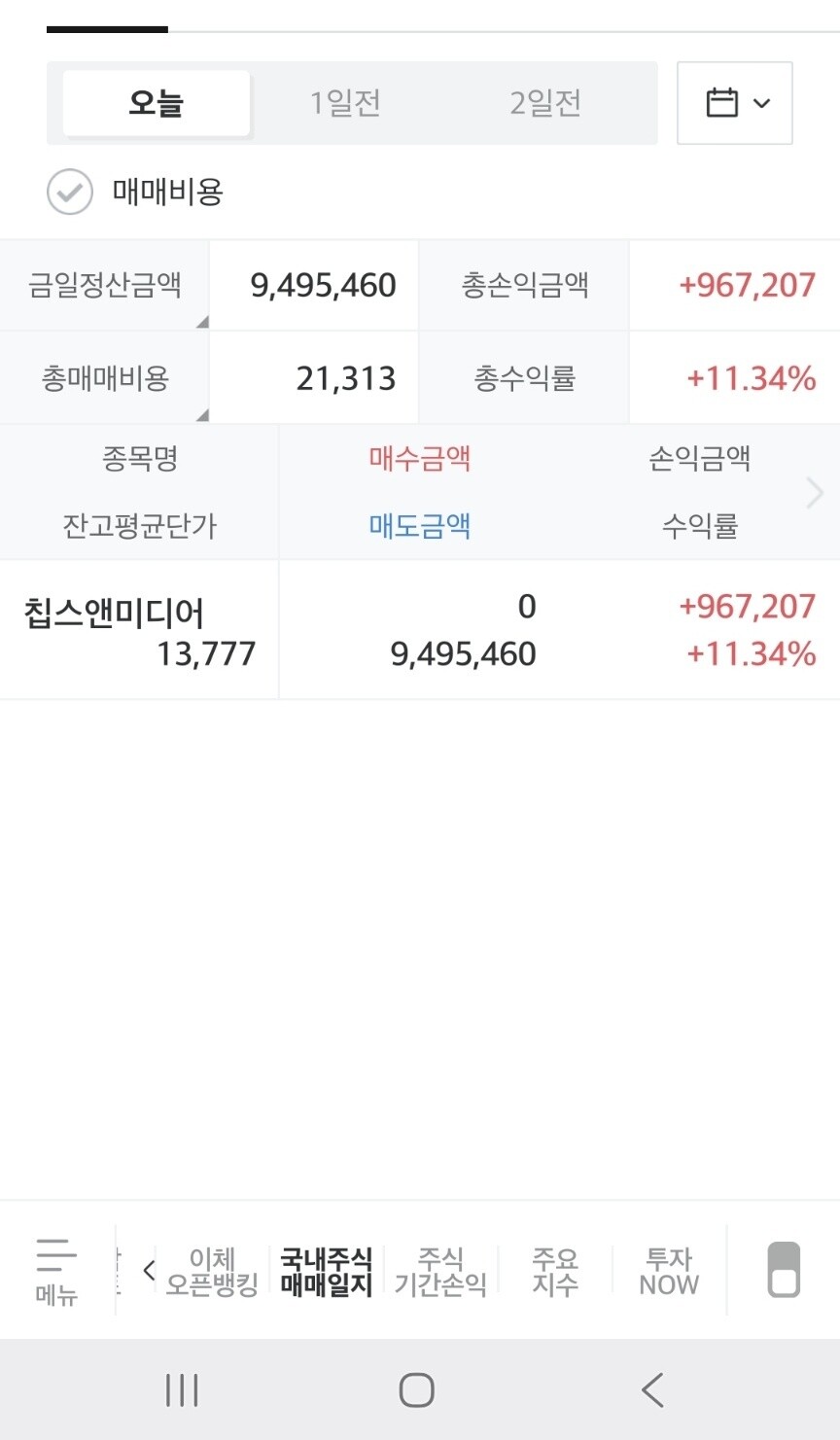This screenshot has height=1440, width=840.
Task: Open the 칩스앤미디어 trade row
Action: 420,630
